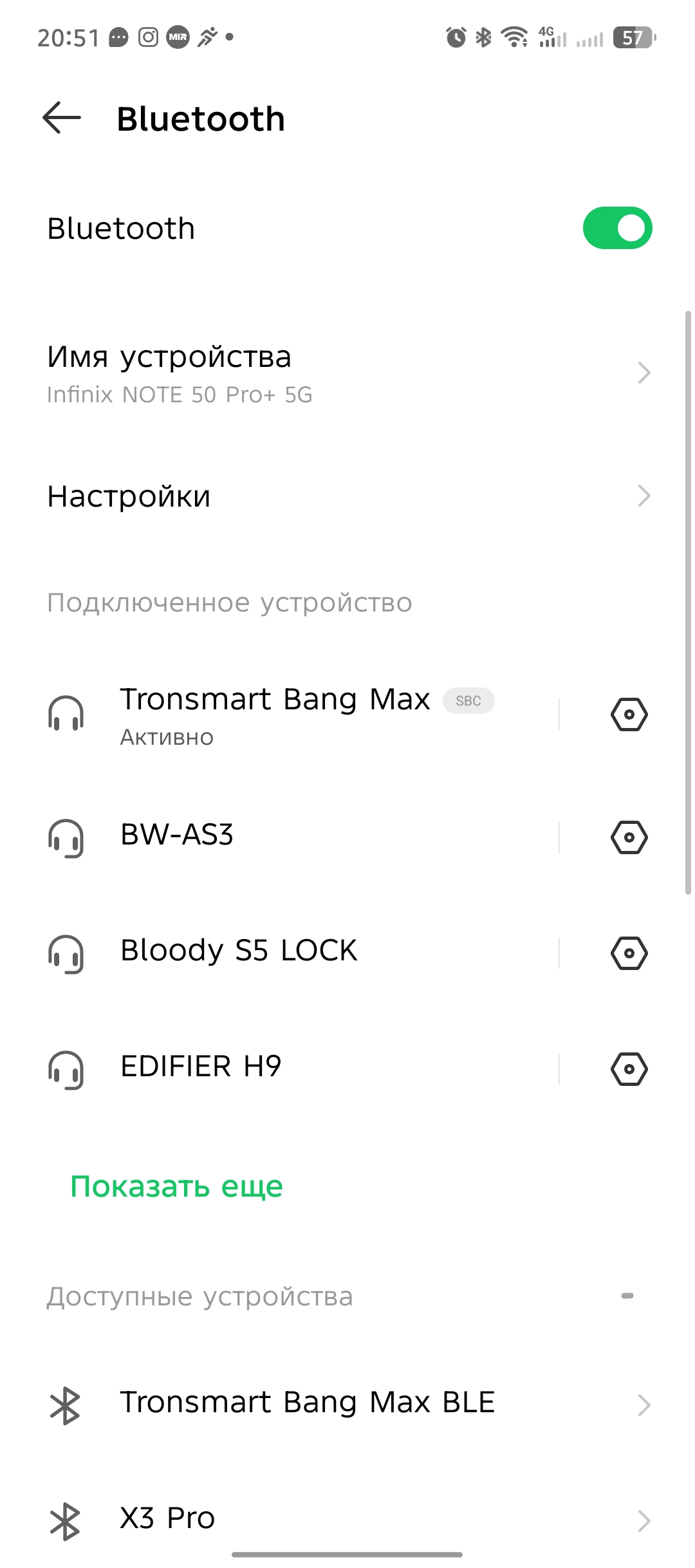Open the Настройки row
This screenshot has width=695, height=1568.
click(347, 496)
